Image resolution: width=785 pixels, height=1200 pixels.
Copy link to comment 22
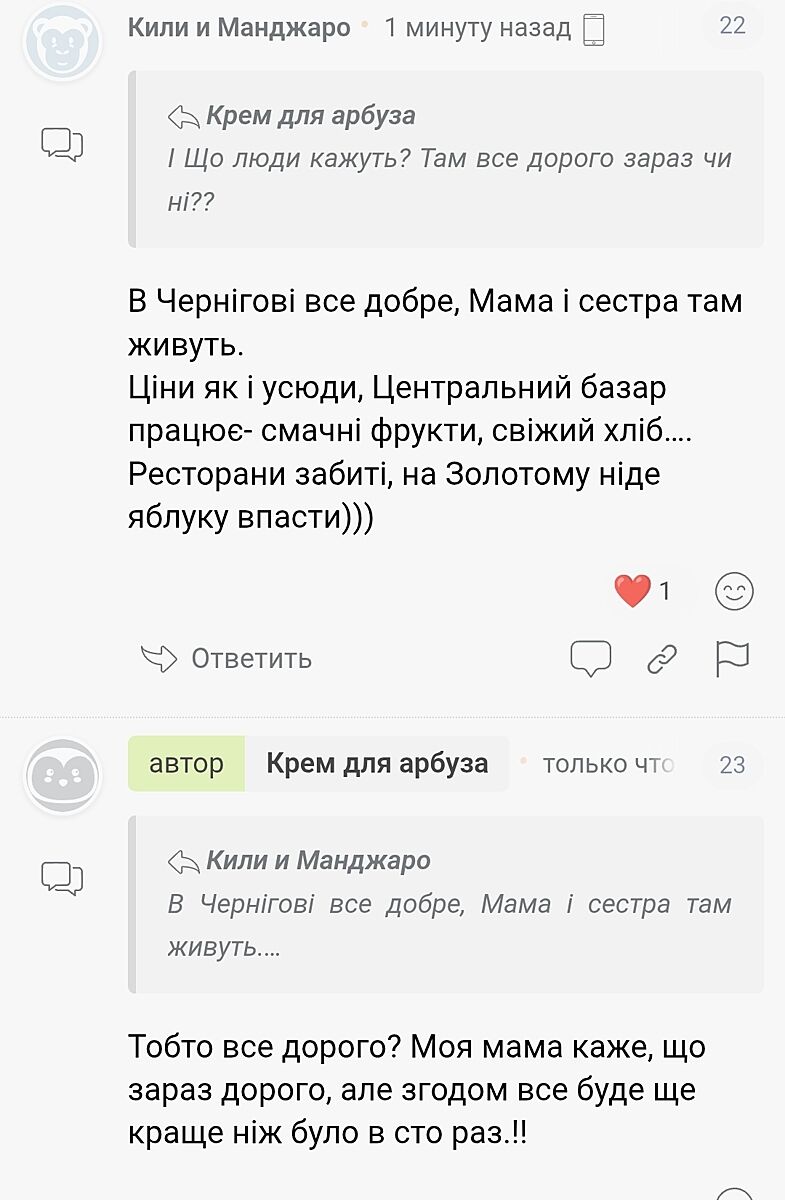pos(662,658)
